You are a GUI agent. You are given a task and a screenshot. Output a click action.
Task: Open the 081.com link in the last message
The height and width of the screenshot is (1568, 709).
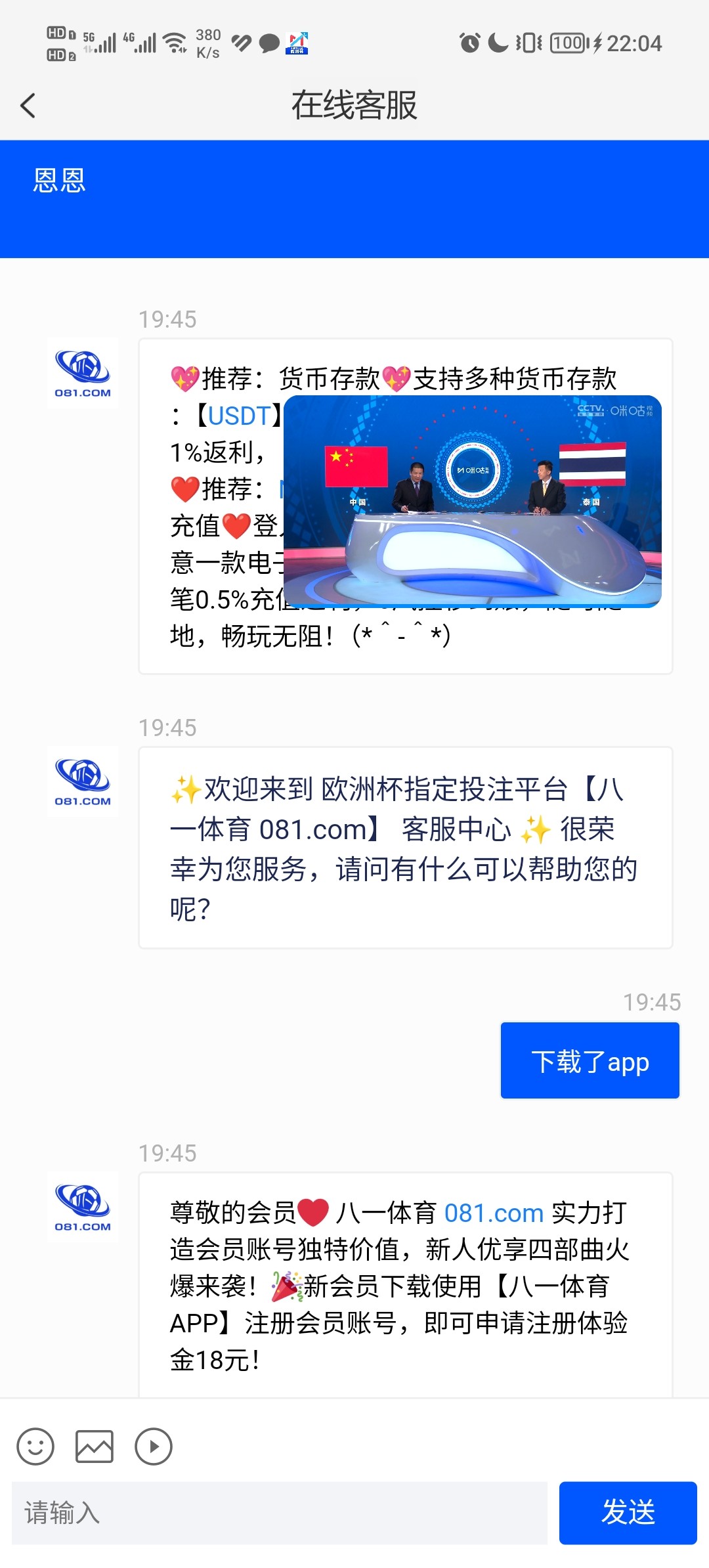(494, 1213)
